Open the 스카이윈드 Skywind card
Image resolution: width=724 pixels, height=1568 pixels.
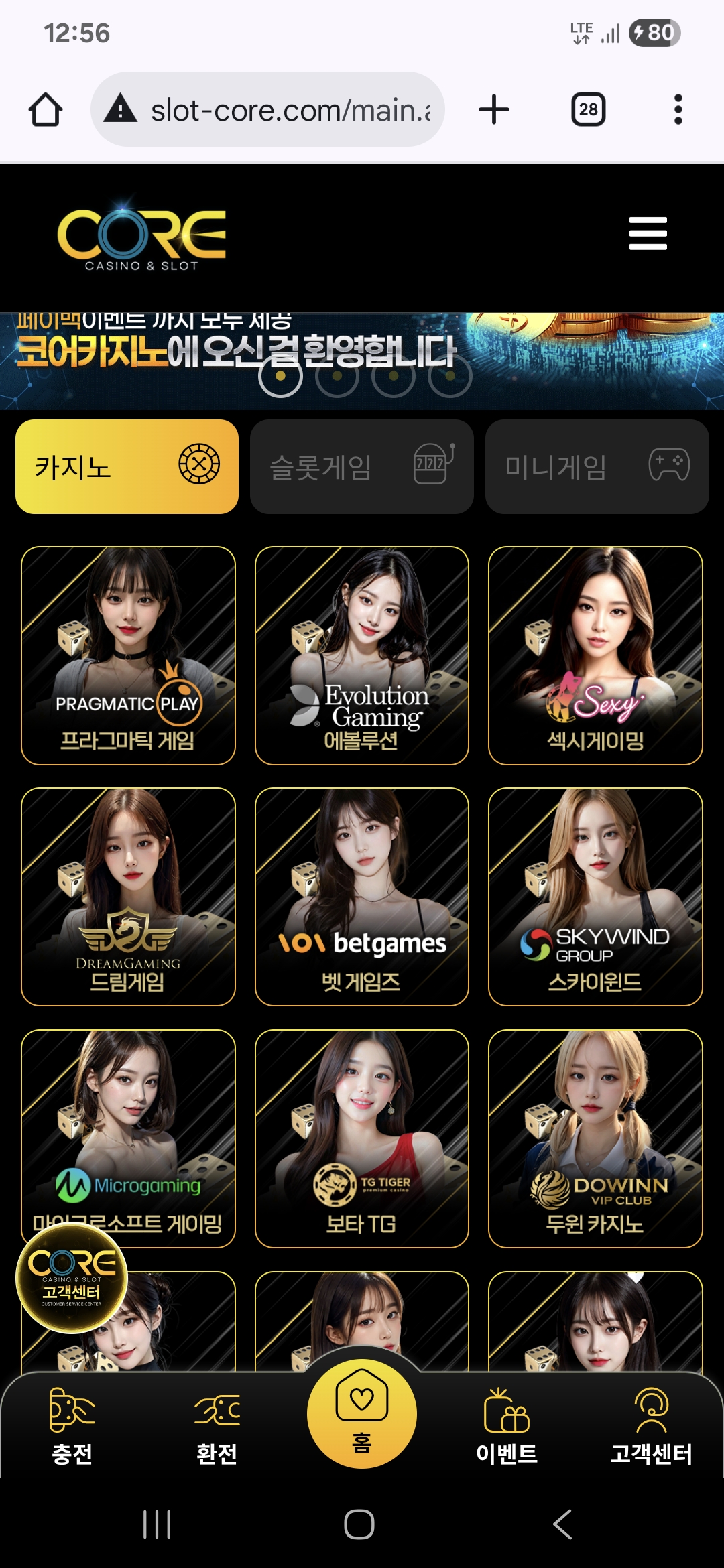[595, 897]
